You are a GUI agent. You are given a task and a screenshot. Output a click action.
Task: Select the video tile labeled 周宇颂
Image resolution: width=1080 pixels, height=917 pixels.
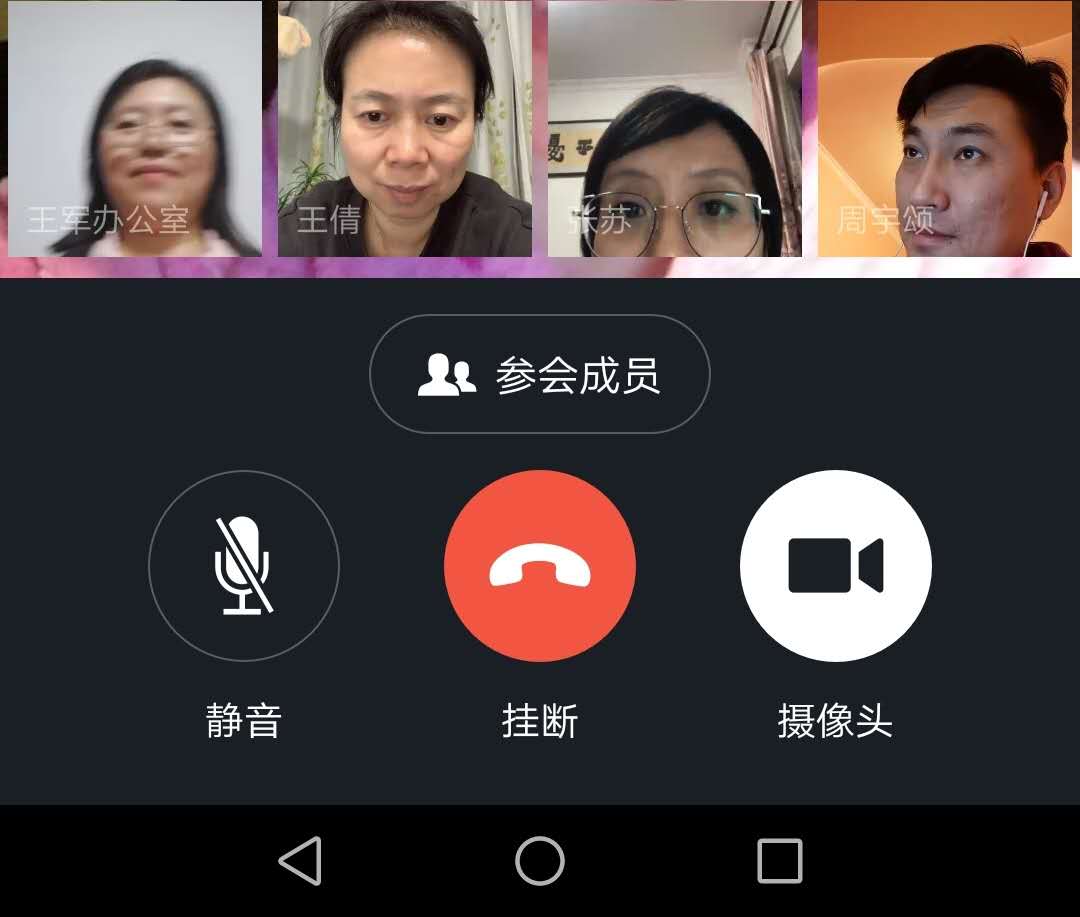(x=945, y=129)
